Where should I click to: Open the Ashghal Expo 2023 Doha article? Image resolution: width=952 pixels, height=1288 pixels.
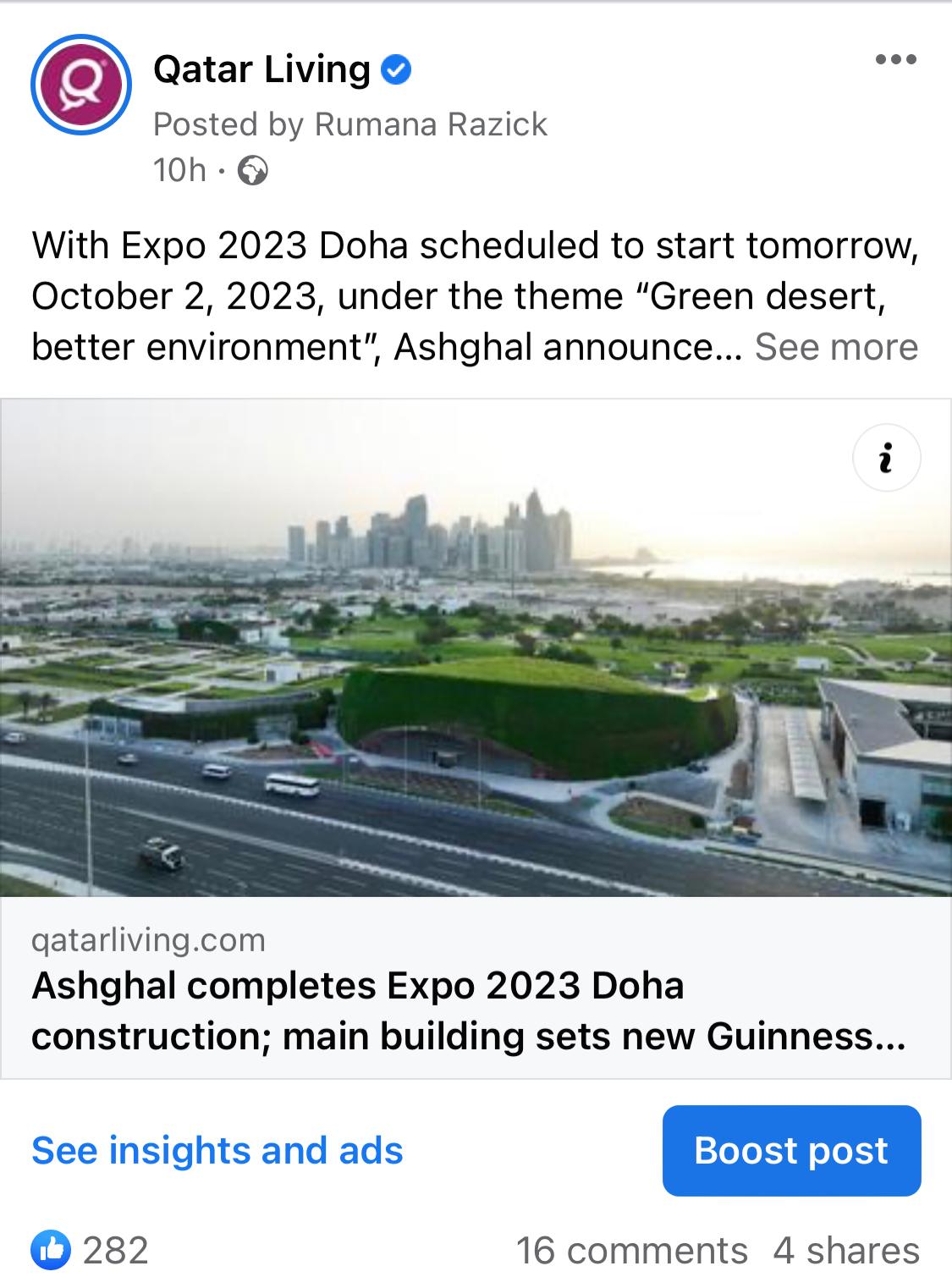point(468,1010)
